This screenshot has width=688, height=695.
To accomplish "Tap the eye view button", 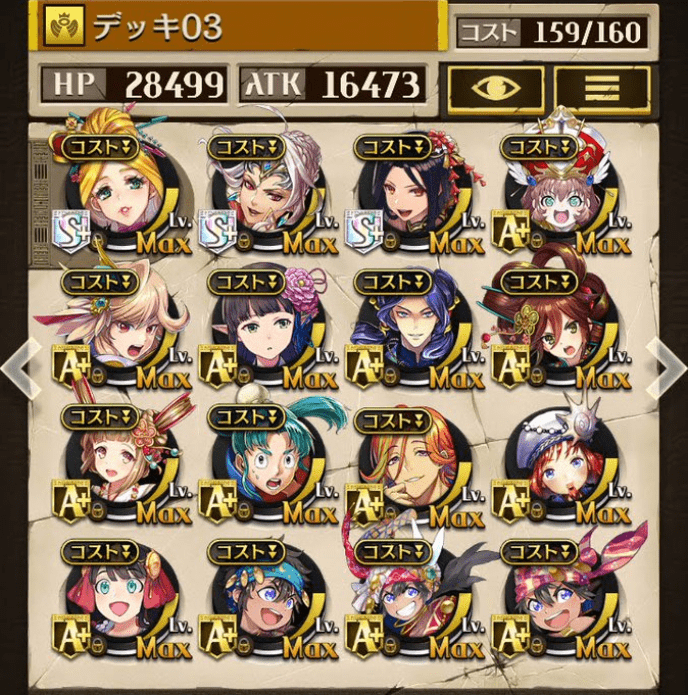I will coord(496,89).
